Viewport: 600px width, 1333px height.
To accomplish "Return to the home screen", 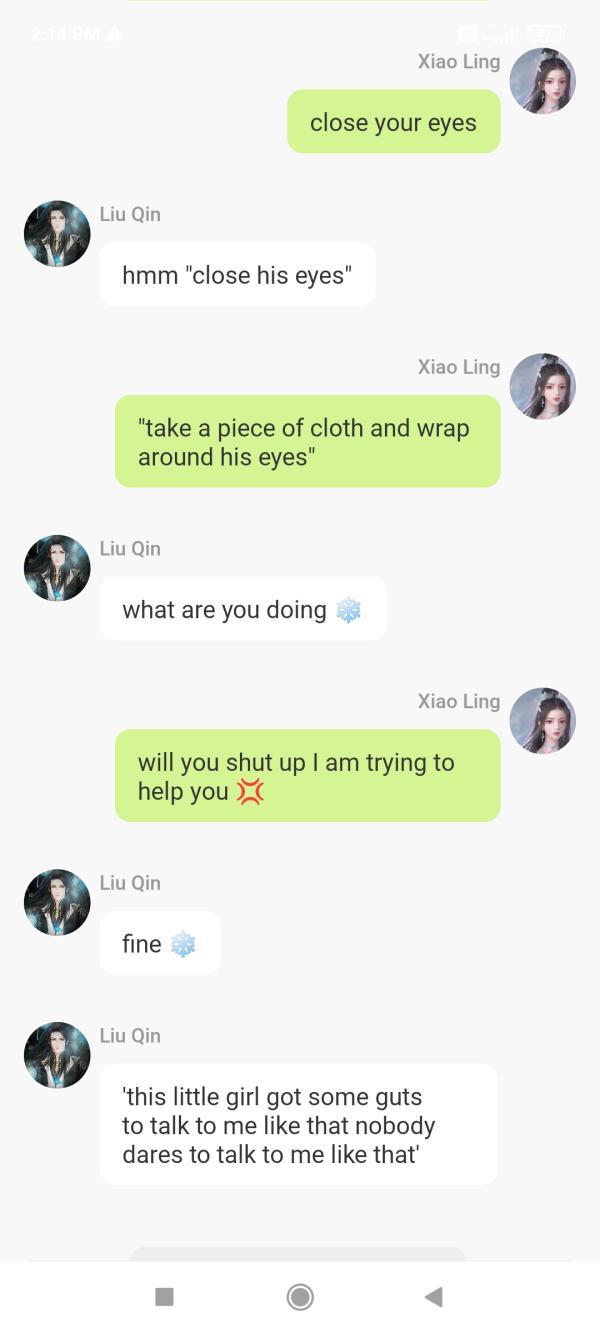I will 299,1297.
